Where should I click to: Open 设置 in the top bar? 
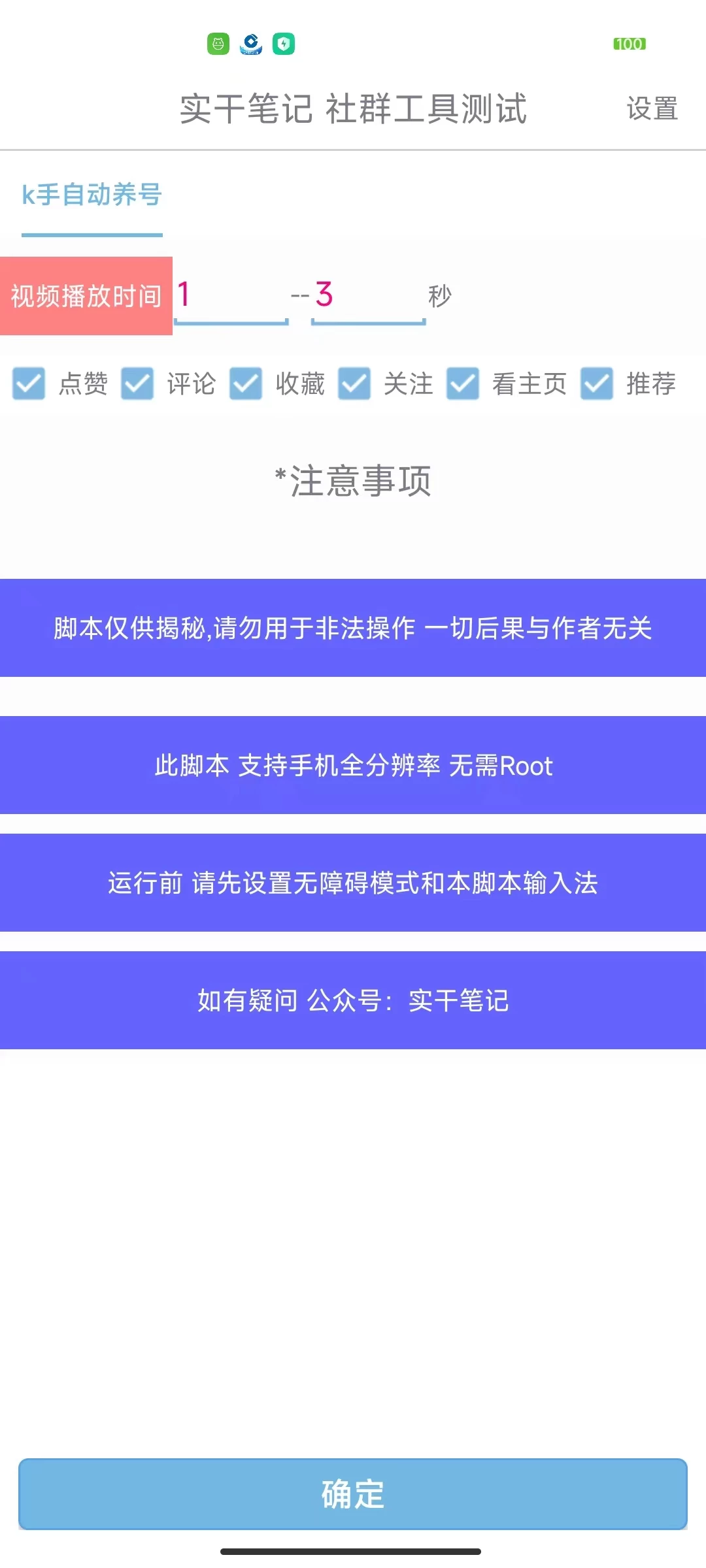[x=651, y=110]
